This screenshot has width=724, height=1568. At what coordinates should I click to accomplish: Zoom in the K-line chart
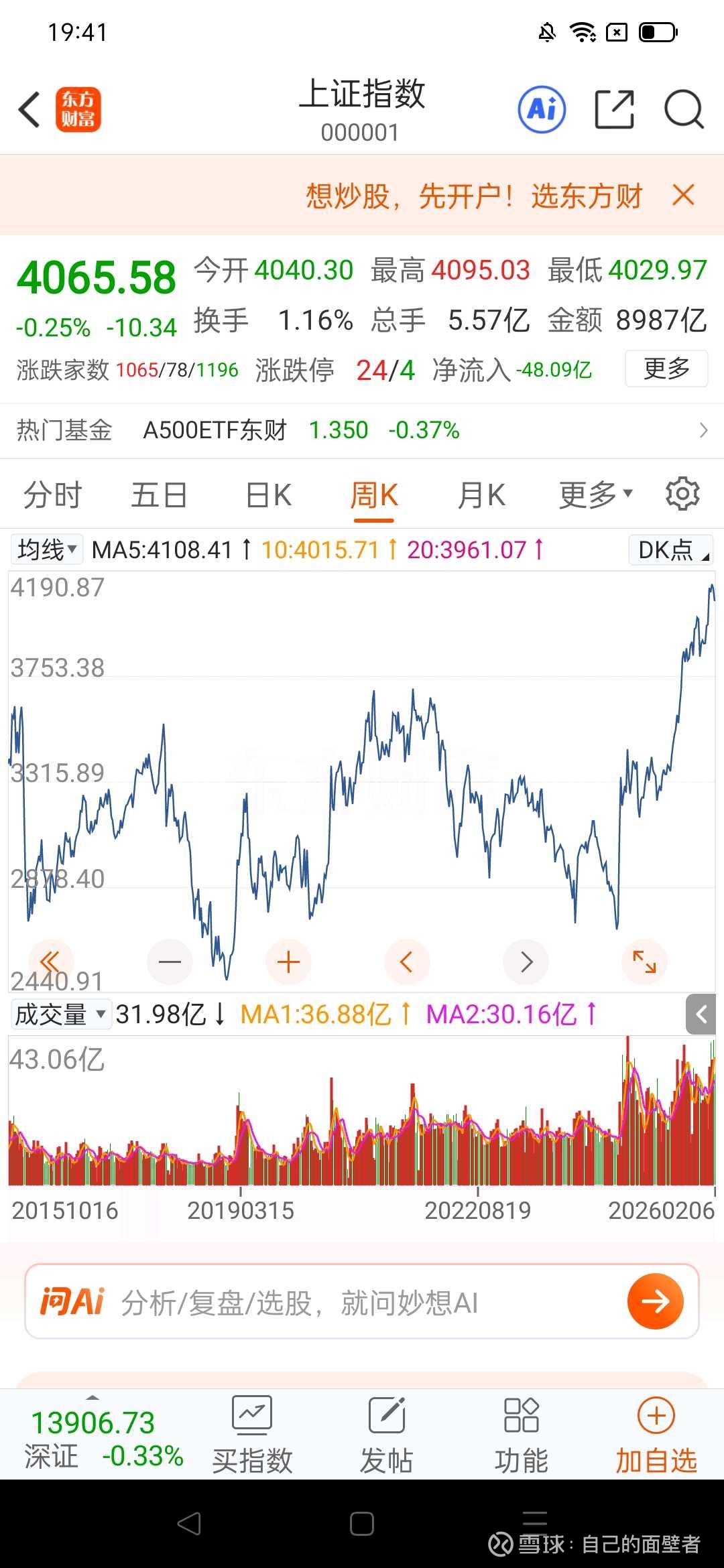click(x=288, y=962)
